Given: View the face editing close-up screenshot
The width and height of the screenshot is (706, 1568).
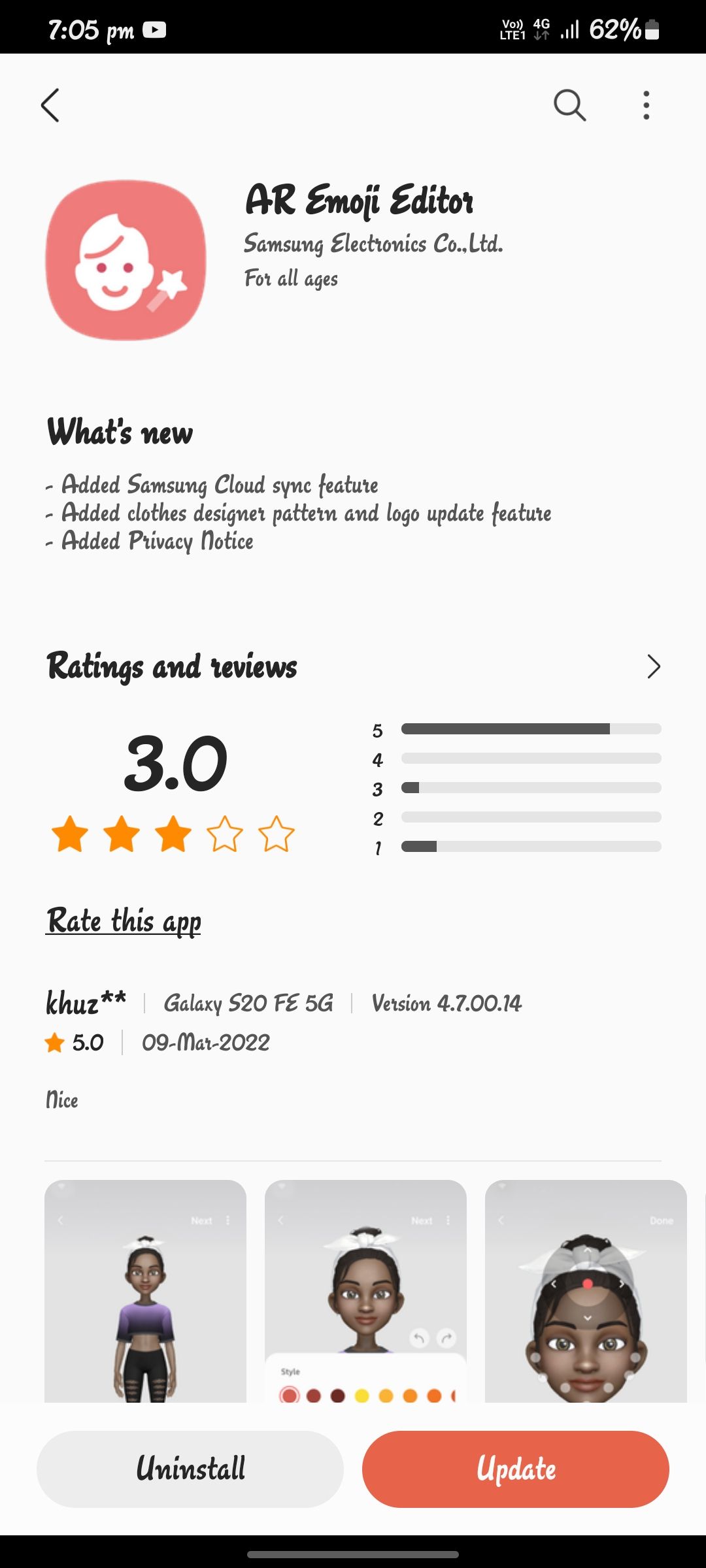Looking at the screenshot, I should click(586, 1290).
